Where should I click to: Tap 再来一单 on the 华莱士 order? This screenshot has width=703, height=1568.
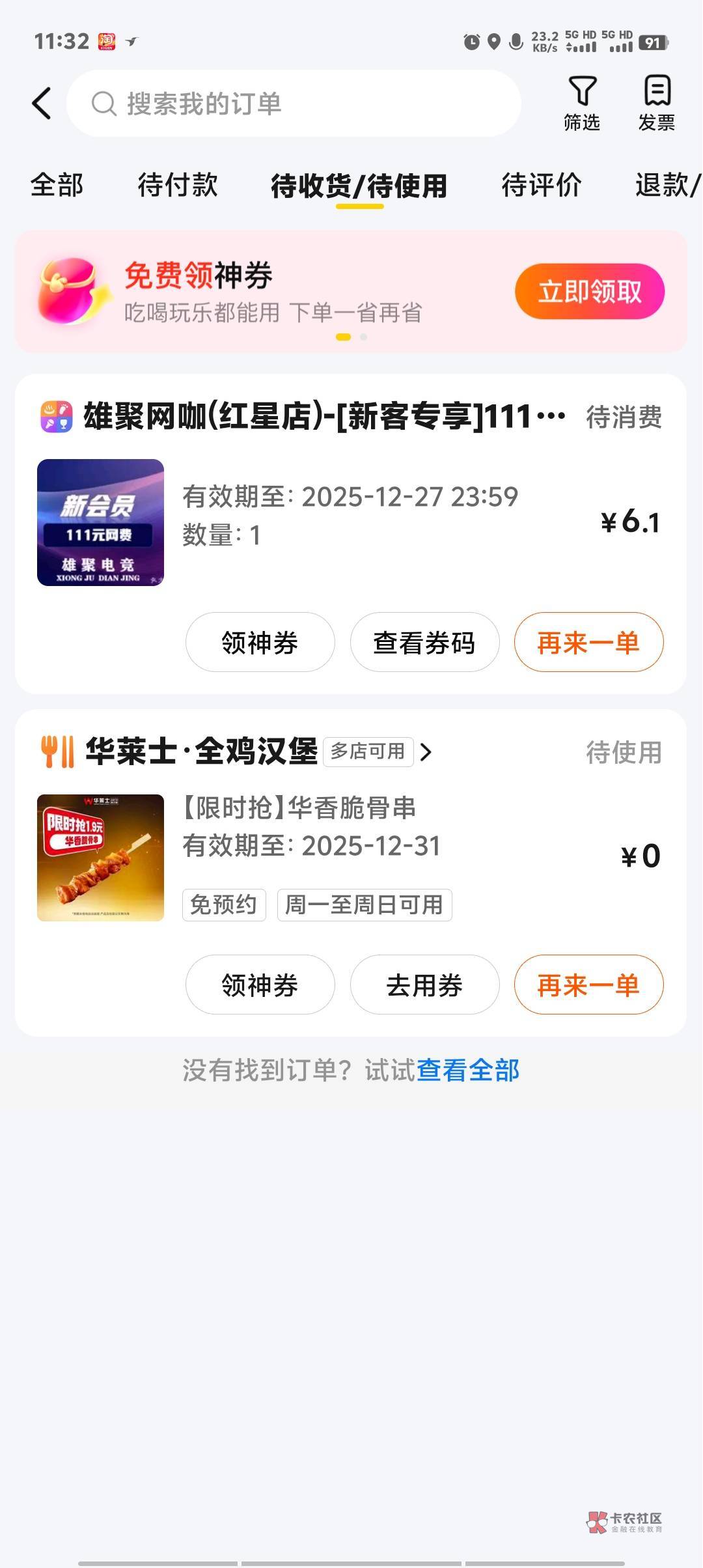pyautogui.click(x=588, y=985)
